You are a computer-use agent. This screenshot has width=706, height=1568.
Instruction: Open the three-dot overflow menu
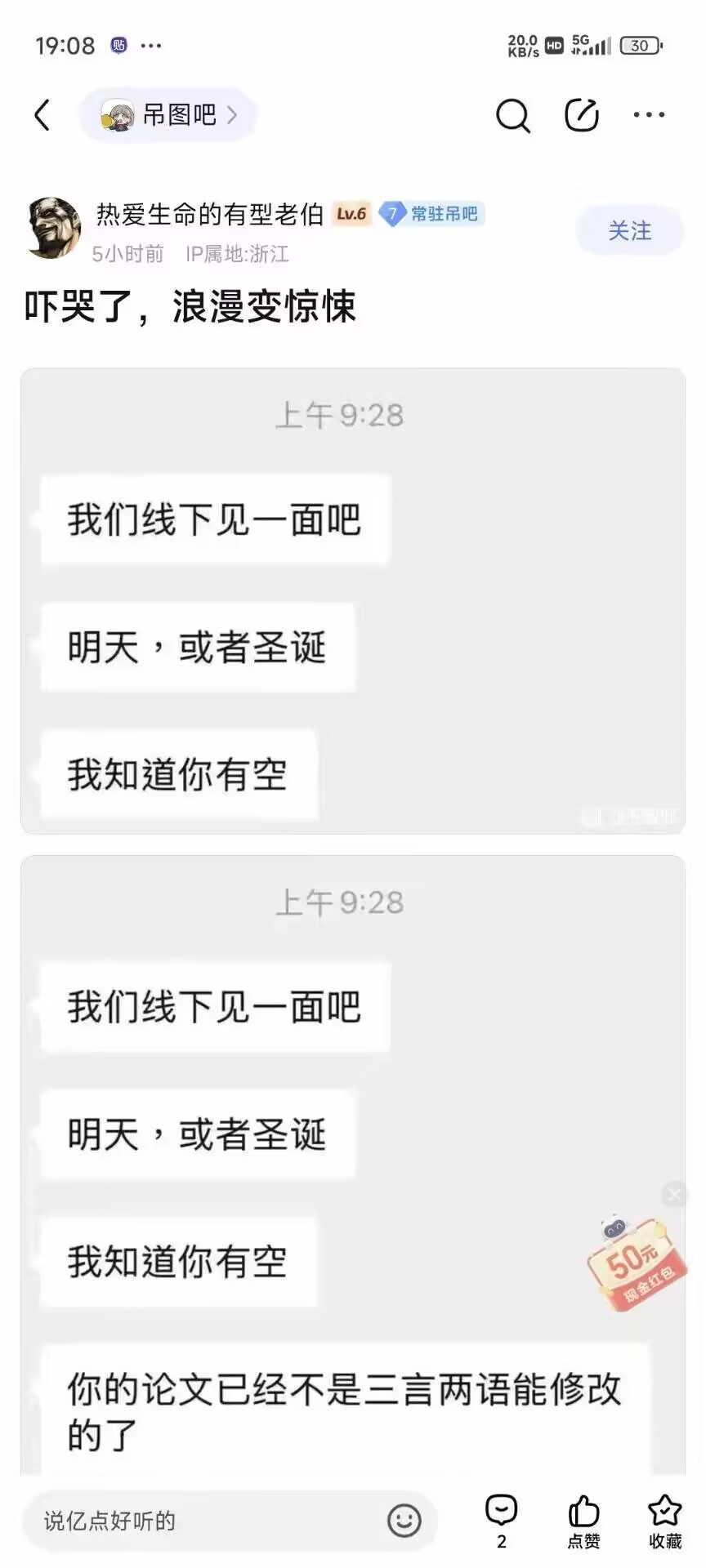point(649,115)
